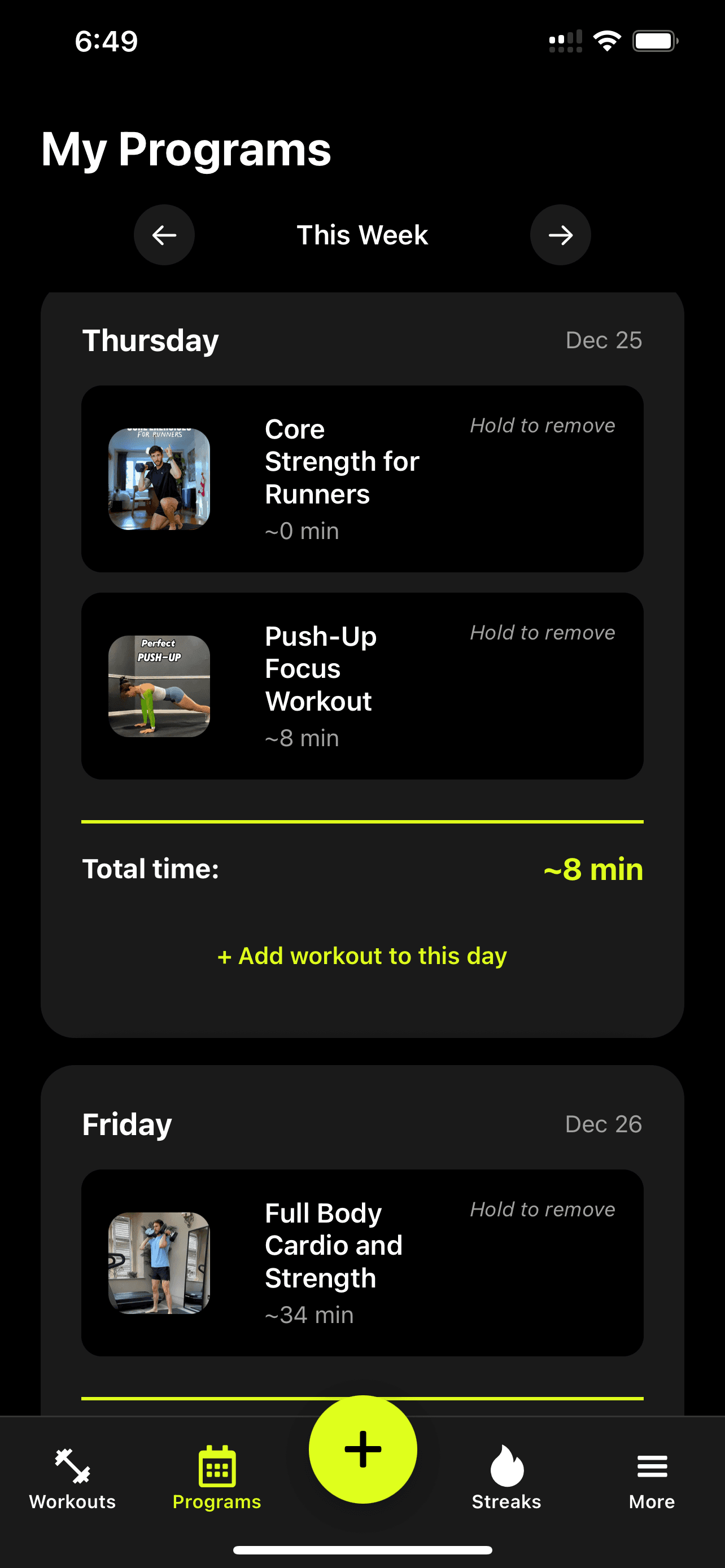Open the Push-Up Focus Workout card

click(x=362, y=686)
